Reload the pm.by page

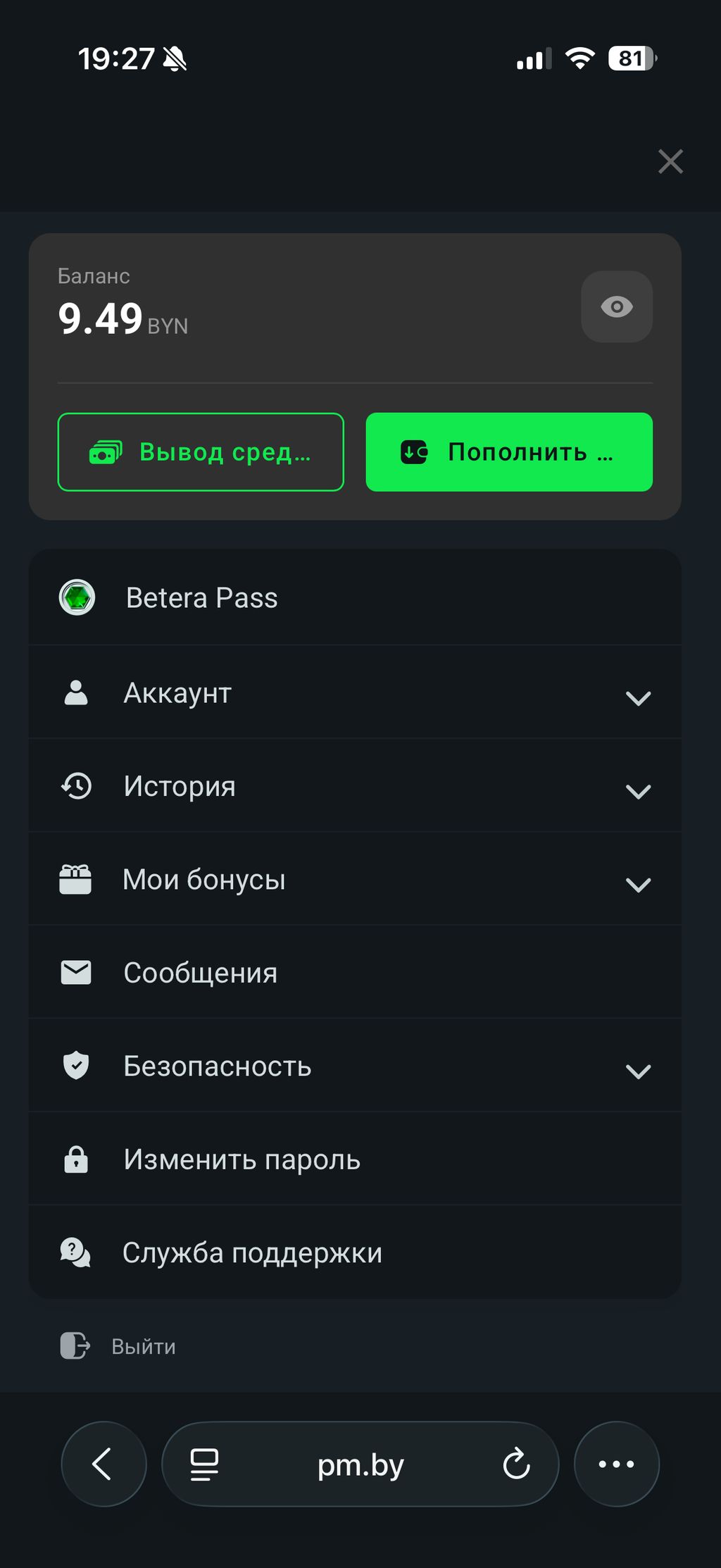tap(516, 1464)
